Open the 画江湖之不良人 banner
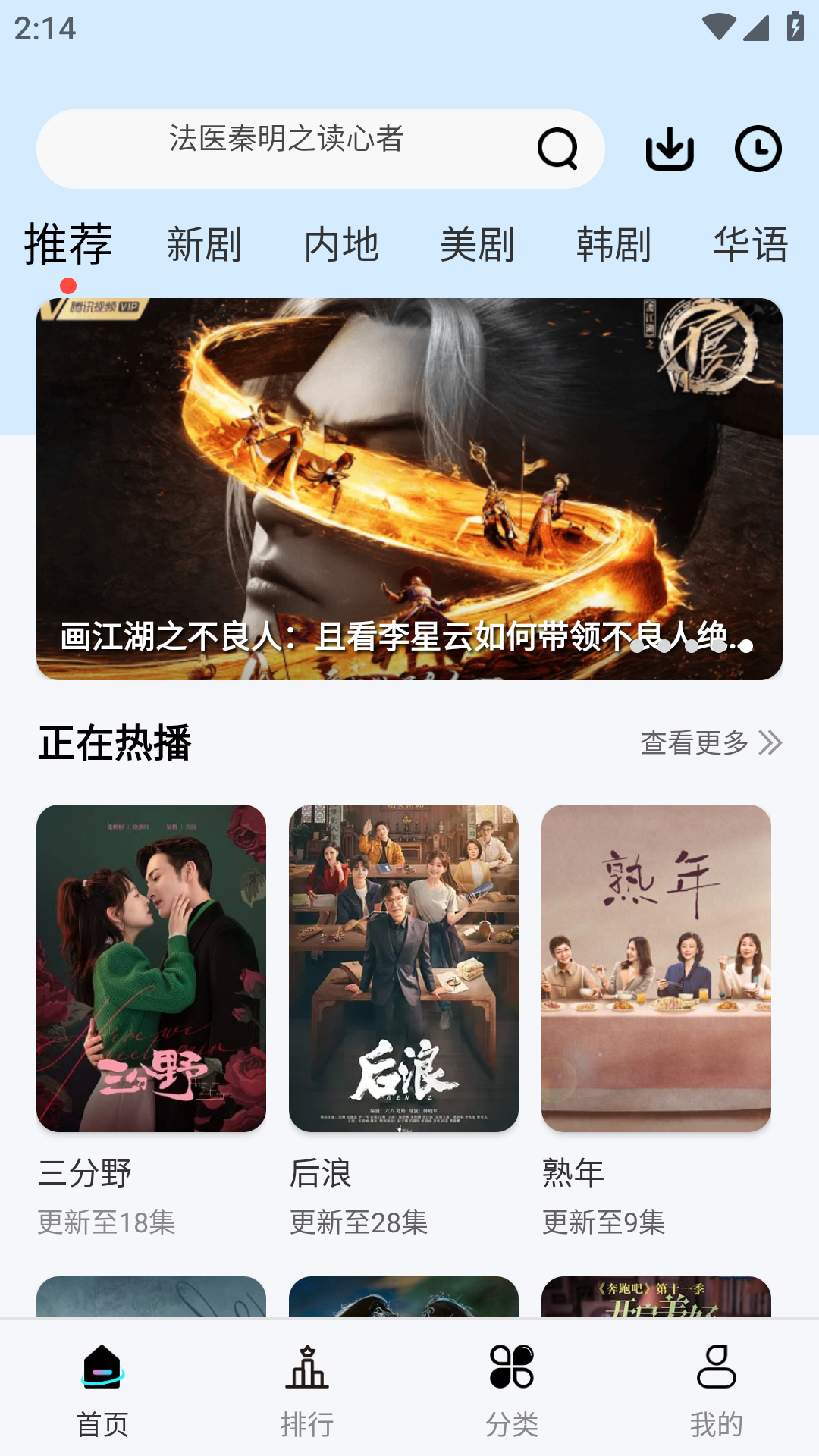The height and width of the screenshot is (1456, 819). [409, 488]
